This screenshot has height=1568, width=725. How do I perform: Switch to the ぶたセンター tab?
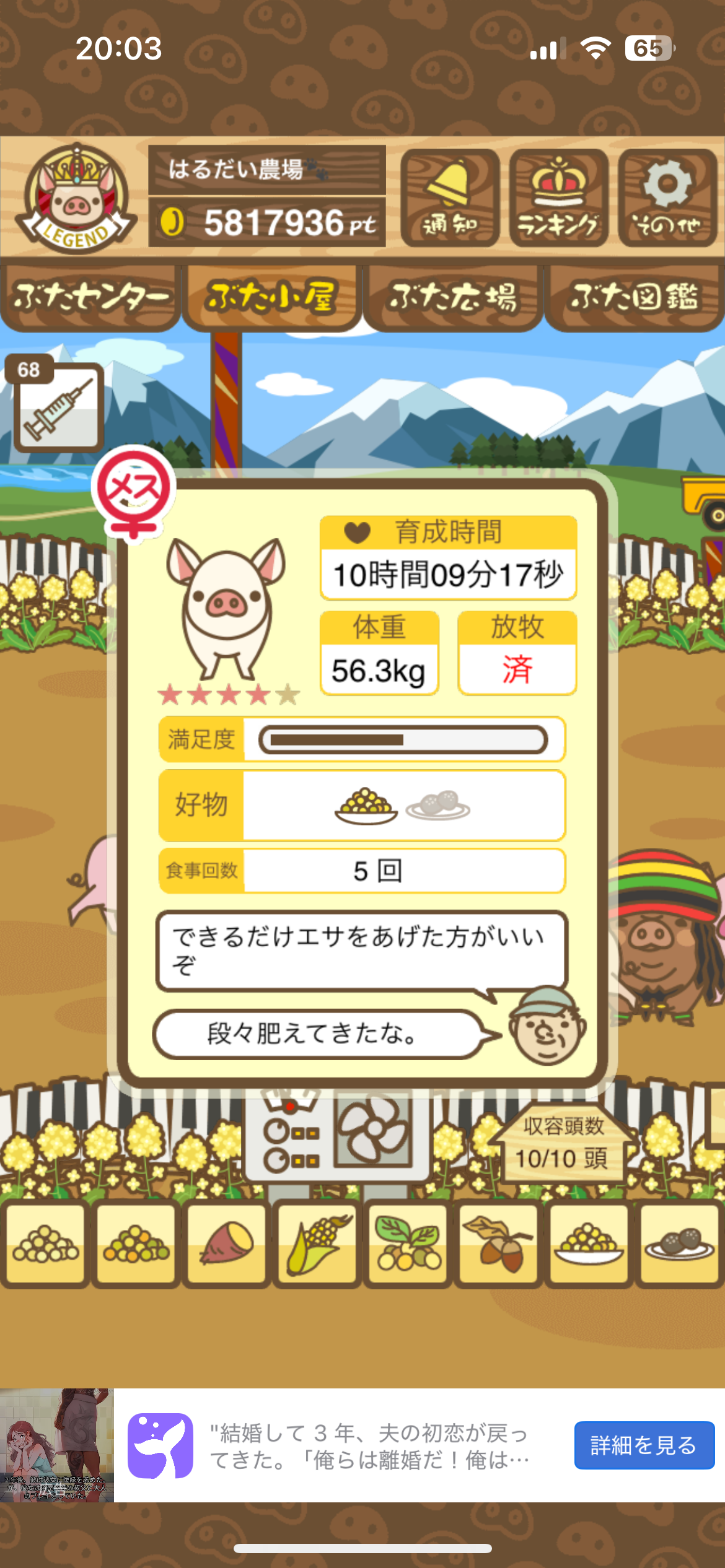tap(90, 297)
